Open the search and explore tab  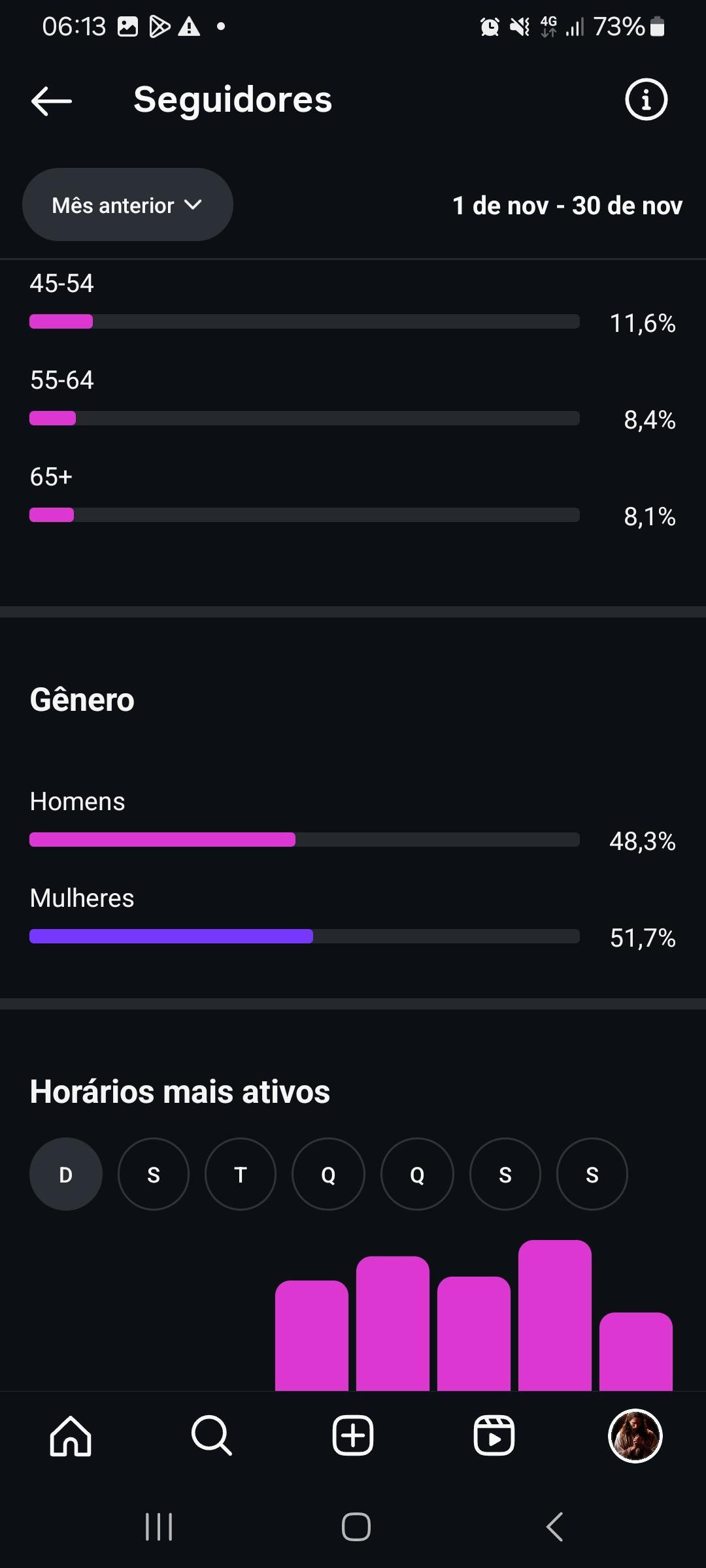(x=212, y=1436)
